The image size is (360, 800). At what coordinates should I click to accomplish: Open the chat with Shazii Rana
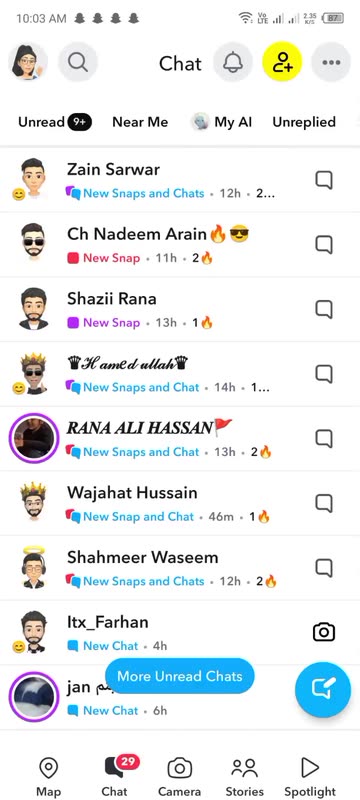pyautogui.click(x=180, y=310)
